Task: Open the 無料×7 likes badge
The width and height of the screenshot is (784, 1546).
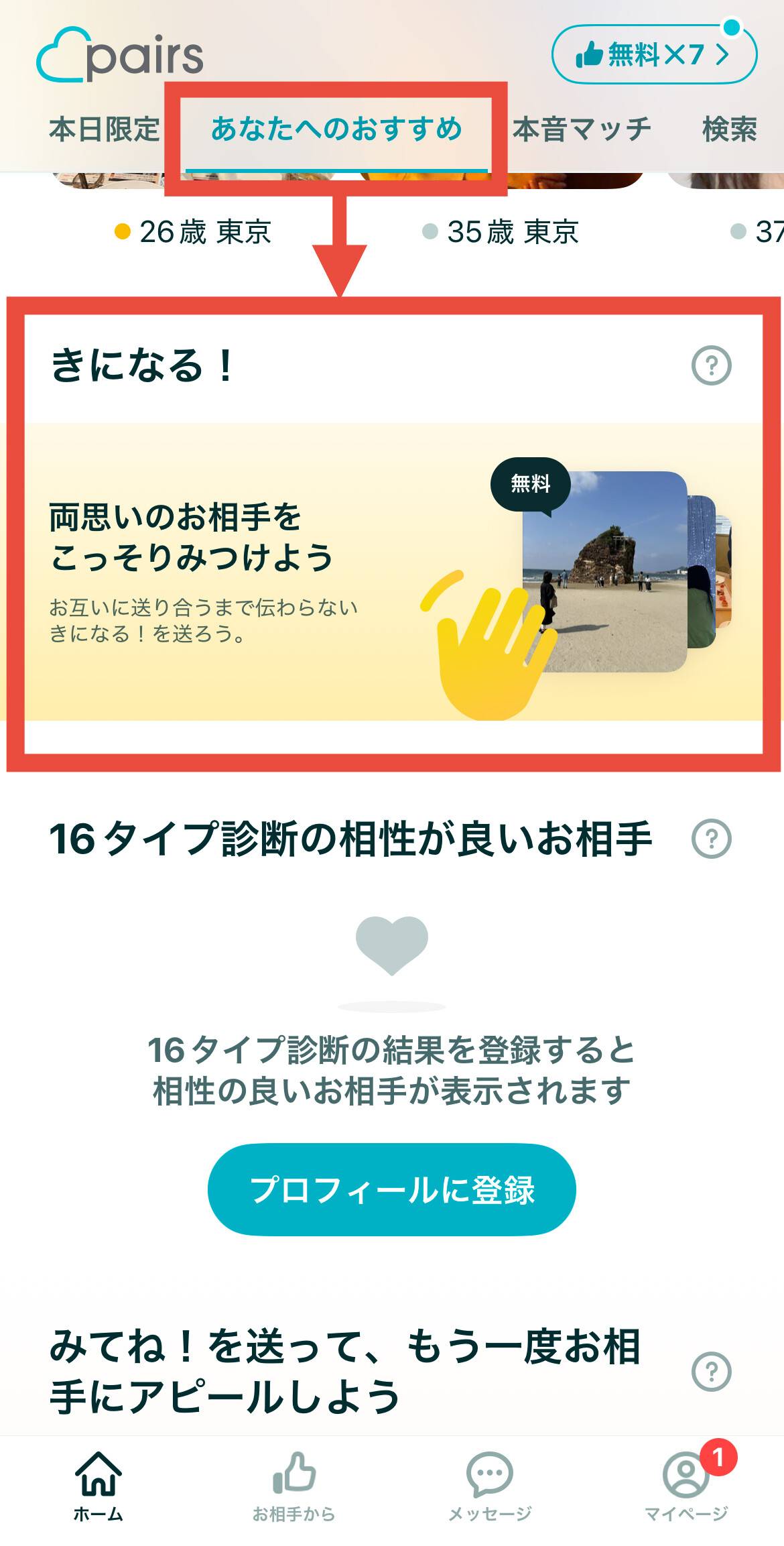Action: click(653, 54)
